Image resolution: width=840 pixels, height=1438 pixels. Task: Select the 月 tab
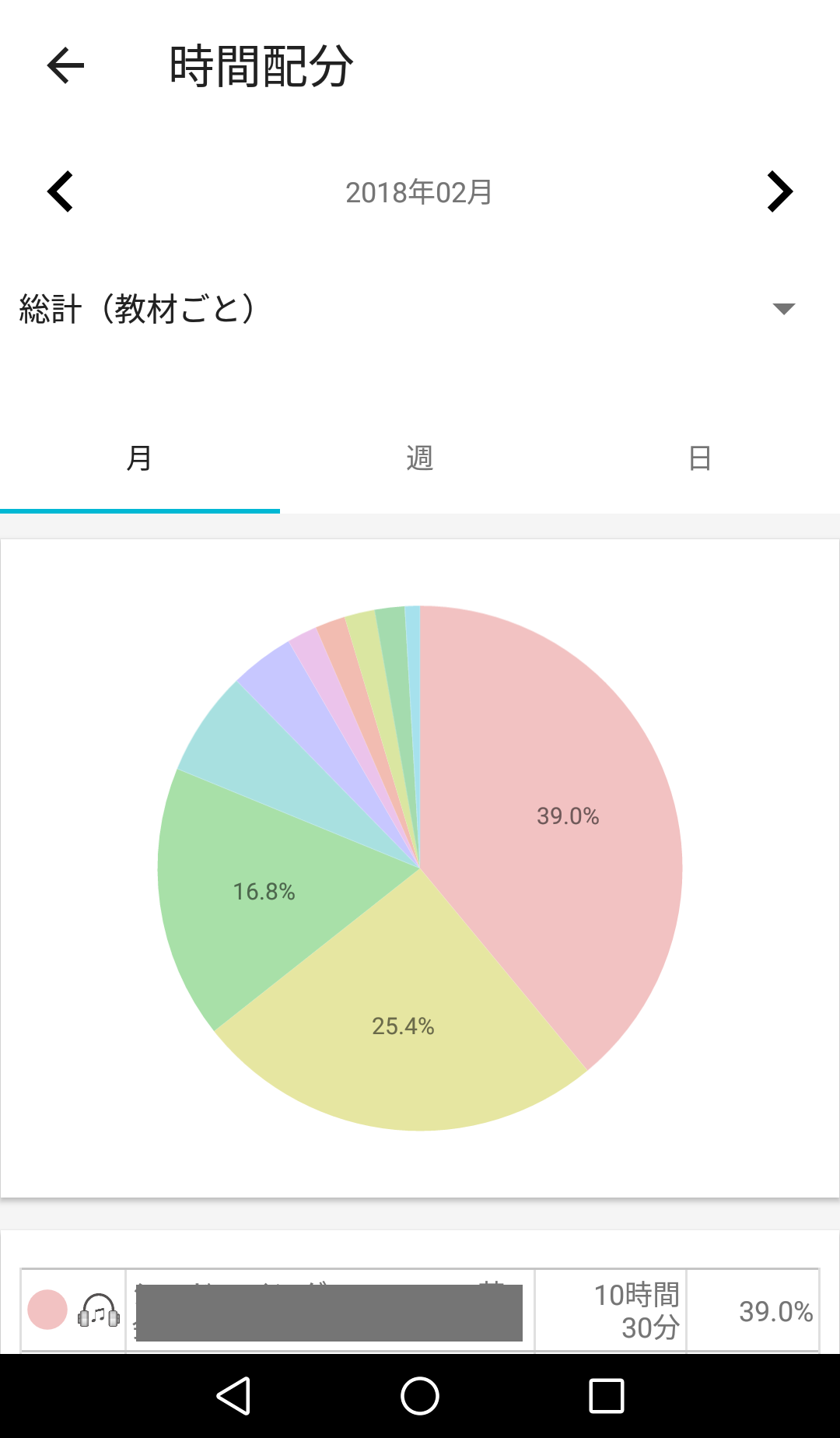[x=140, y=458]
